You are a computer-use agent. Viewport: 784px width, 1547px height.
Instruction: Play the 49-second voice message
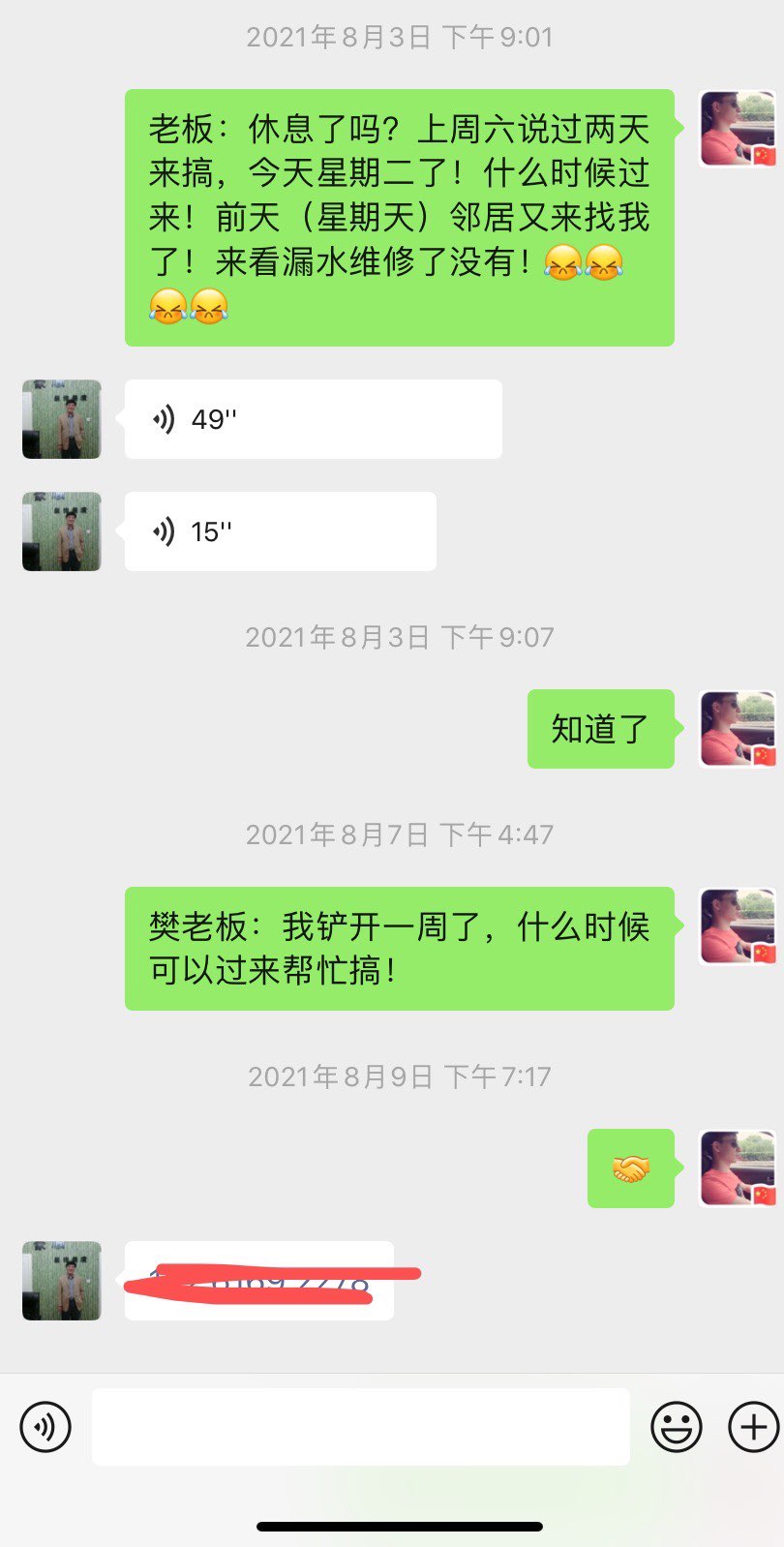point(312,419)
